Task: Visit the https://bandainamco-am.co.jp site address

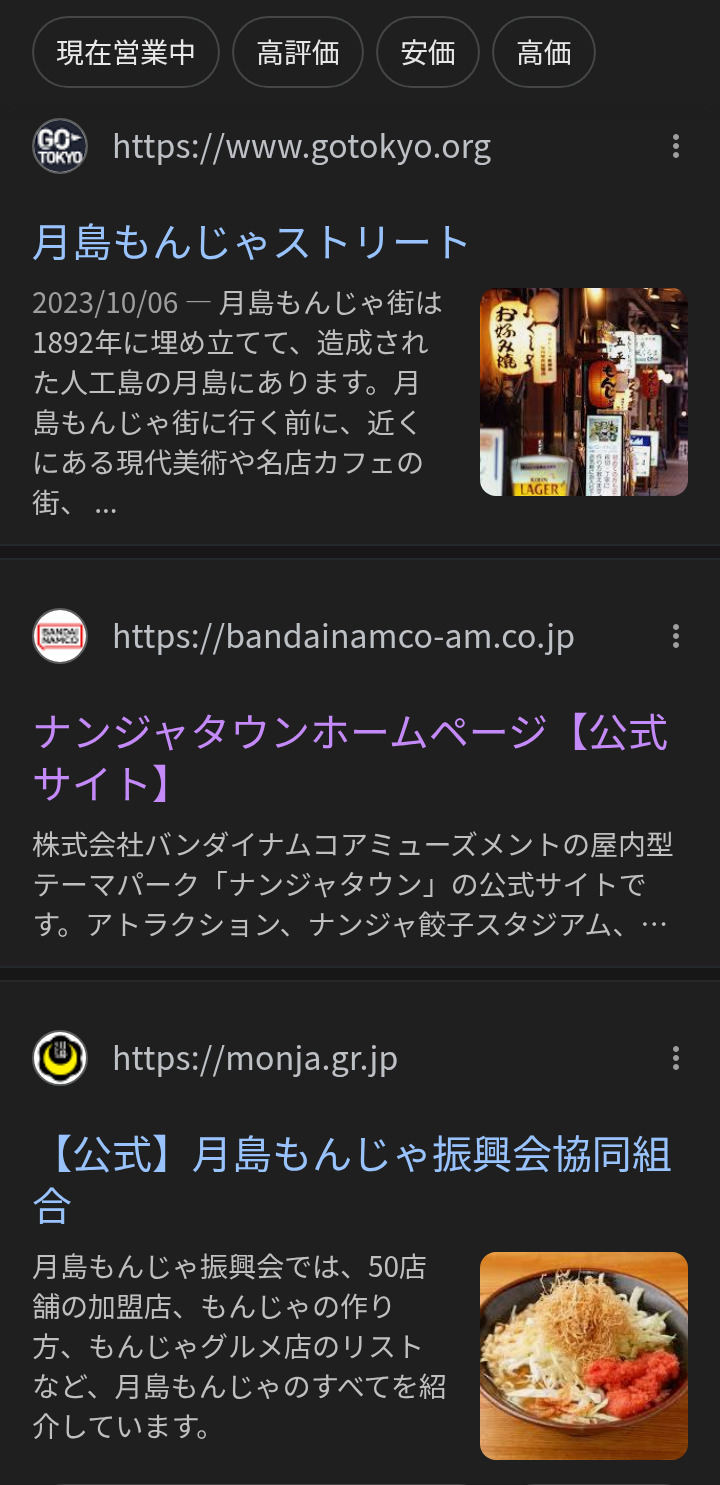Action: coord(343,637)
